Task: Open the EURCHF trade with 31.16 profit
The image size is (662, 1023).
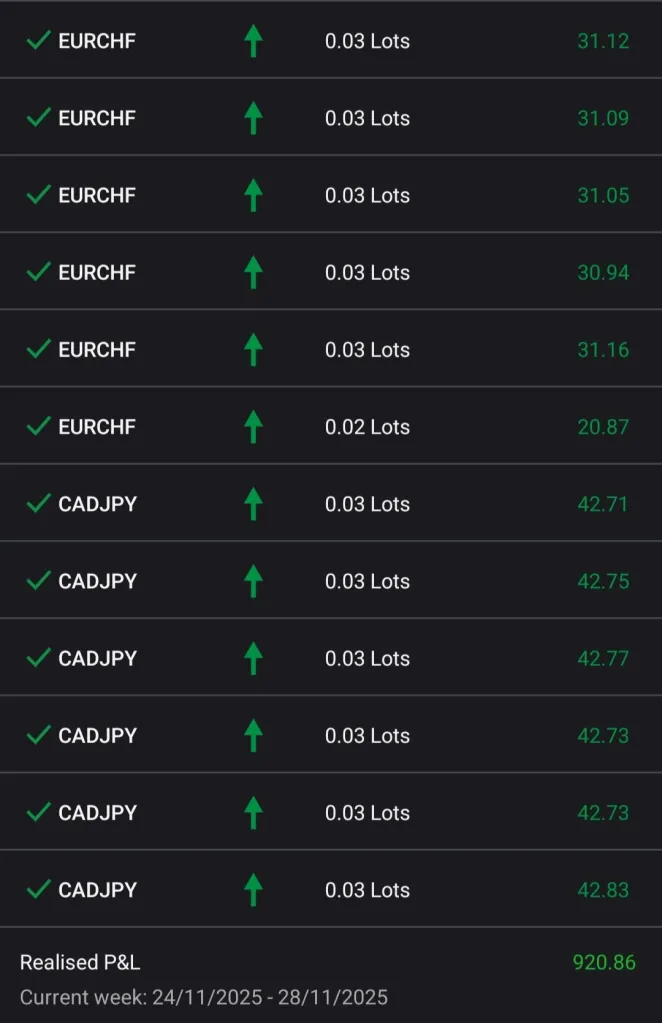Action: [330, 350]
